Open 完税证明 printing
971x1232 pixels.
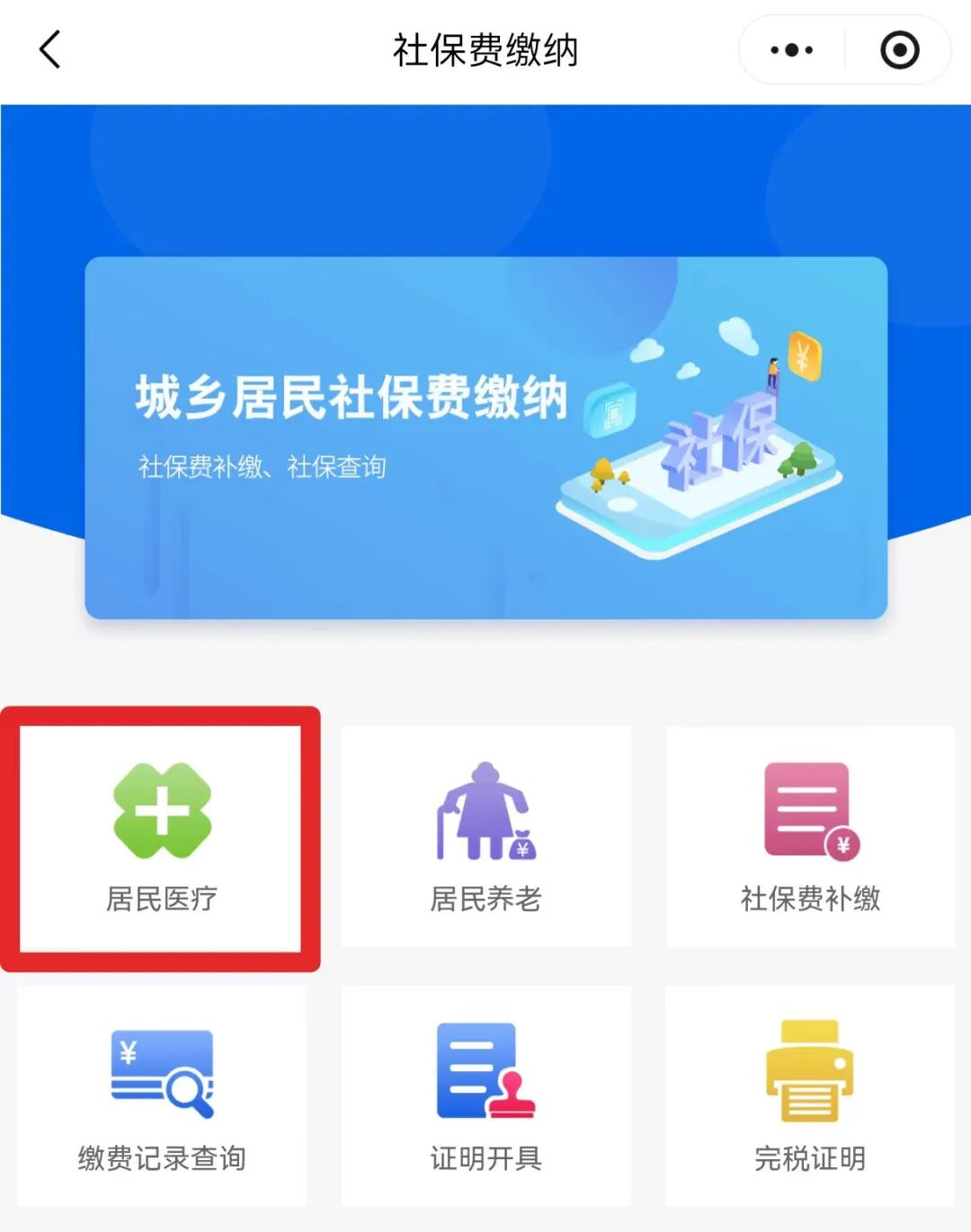coord(809,1095)
